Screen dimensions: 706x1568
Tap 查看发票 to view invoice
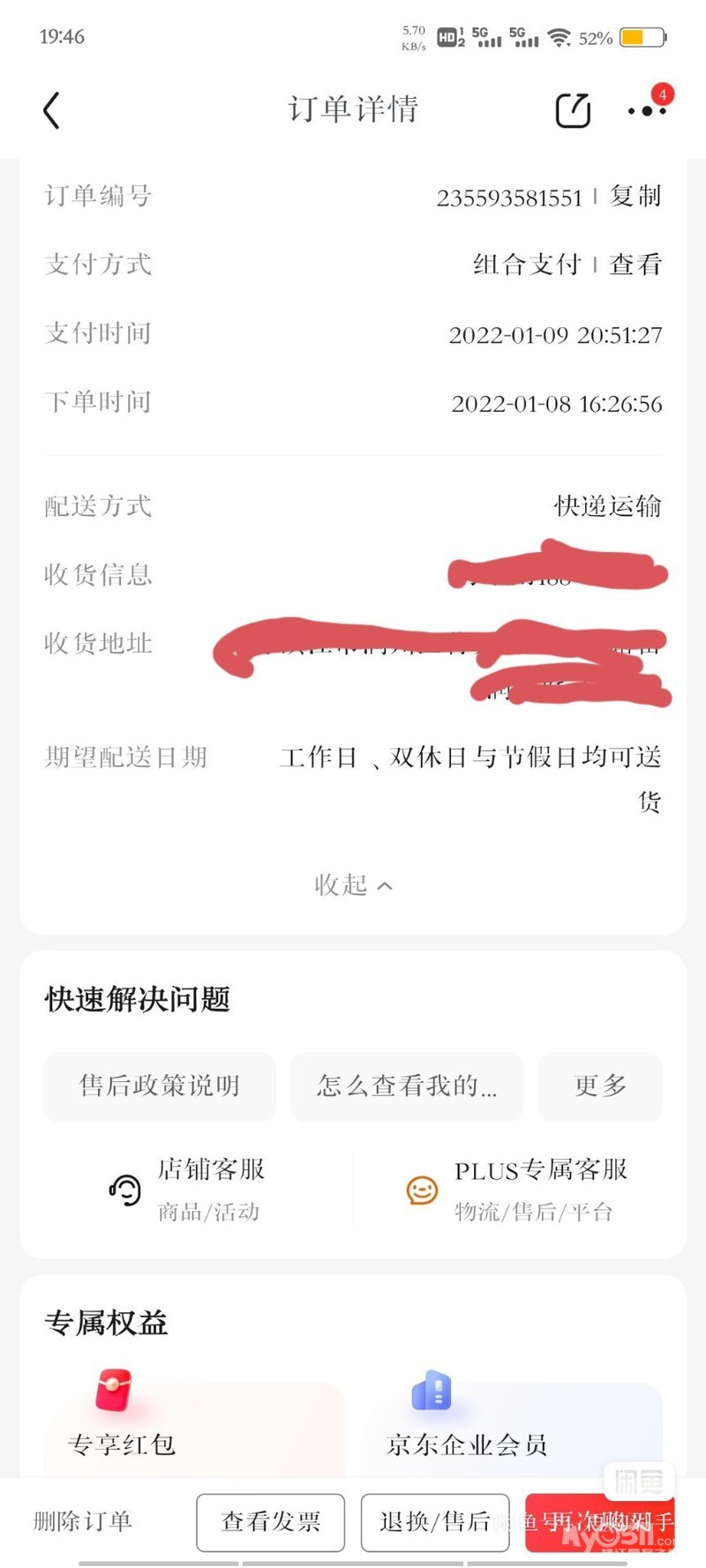[270, 1521]
